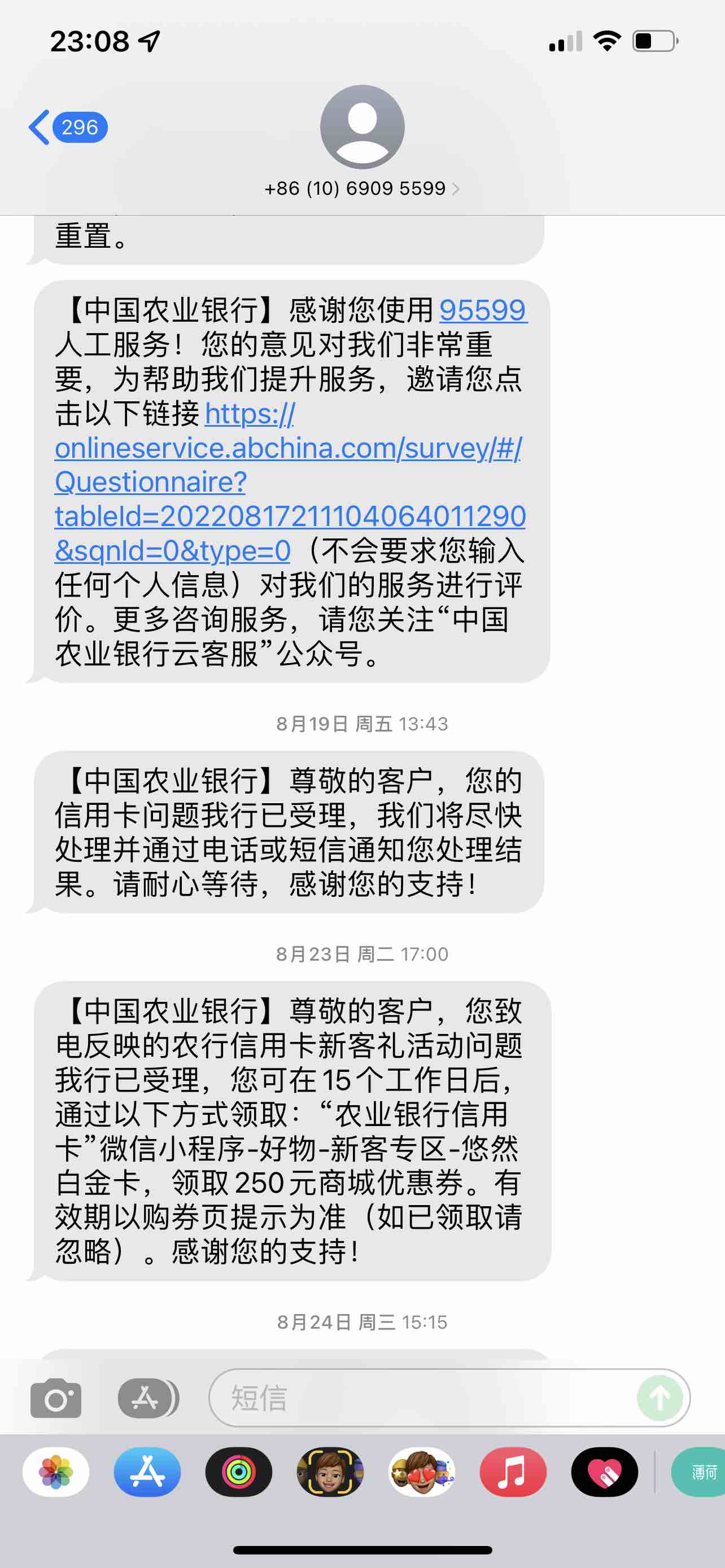Go back to the 296 conversations list
This screenshot has width=725, height=1568.
pos(70,126)
